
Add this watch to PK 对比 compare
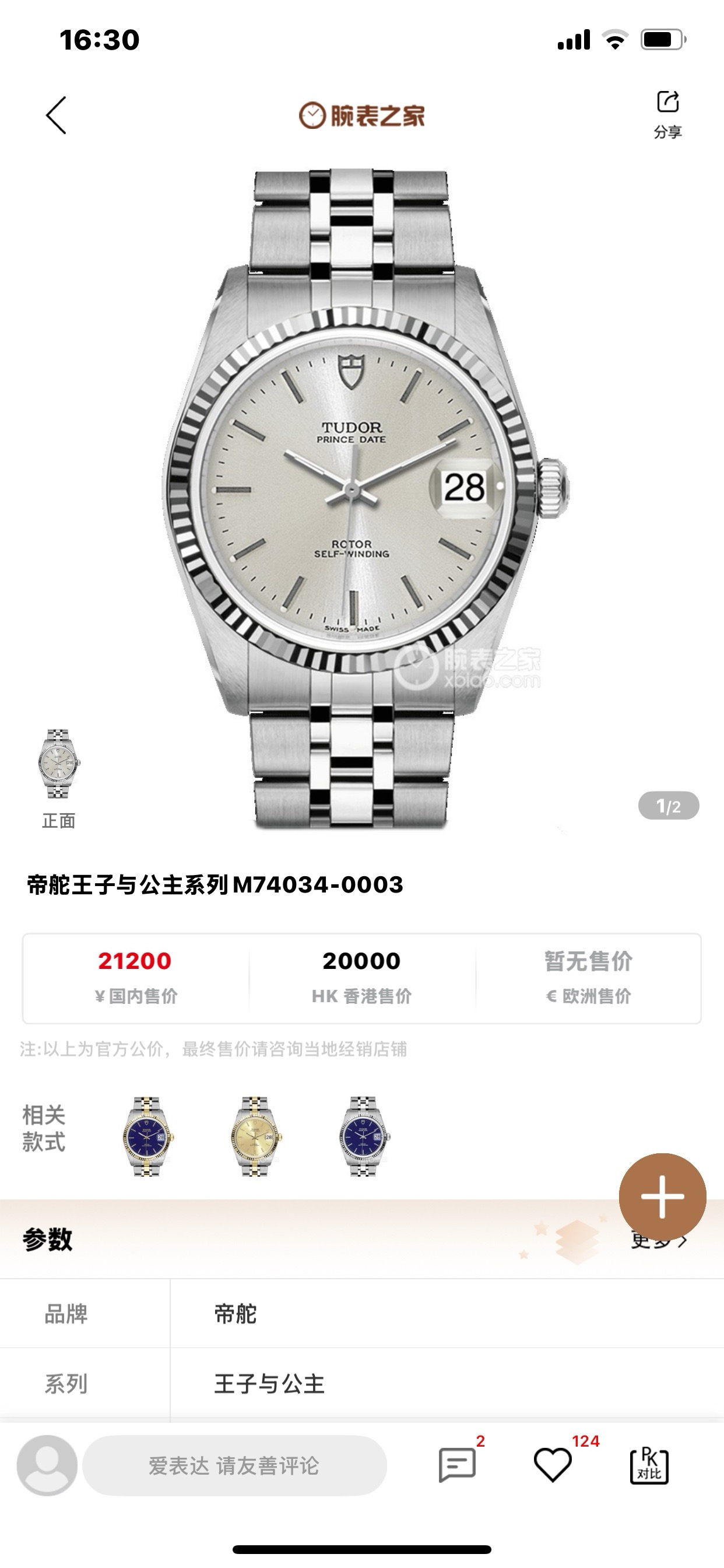pos(649,1465)
